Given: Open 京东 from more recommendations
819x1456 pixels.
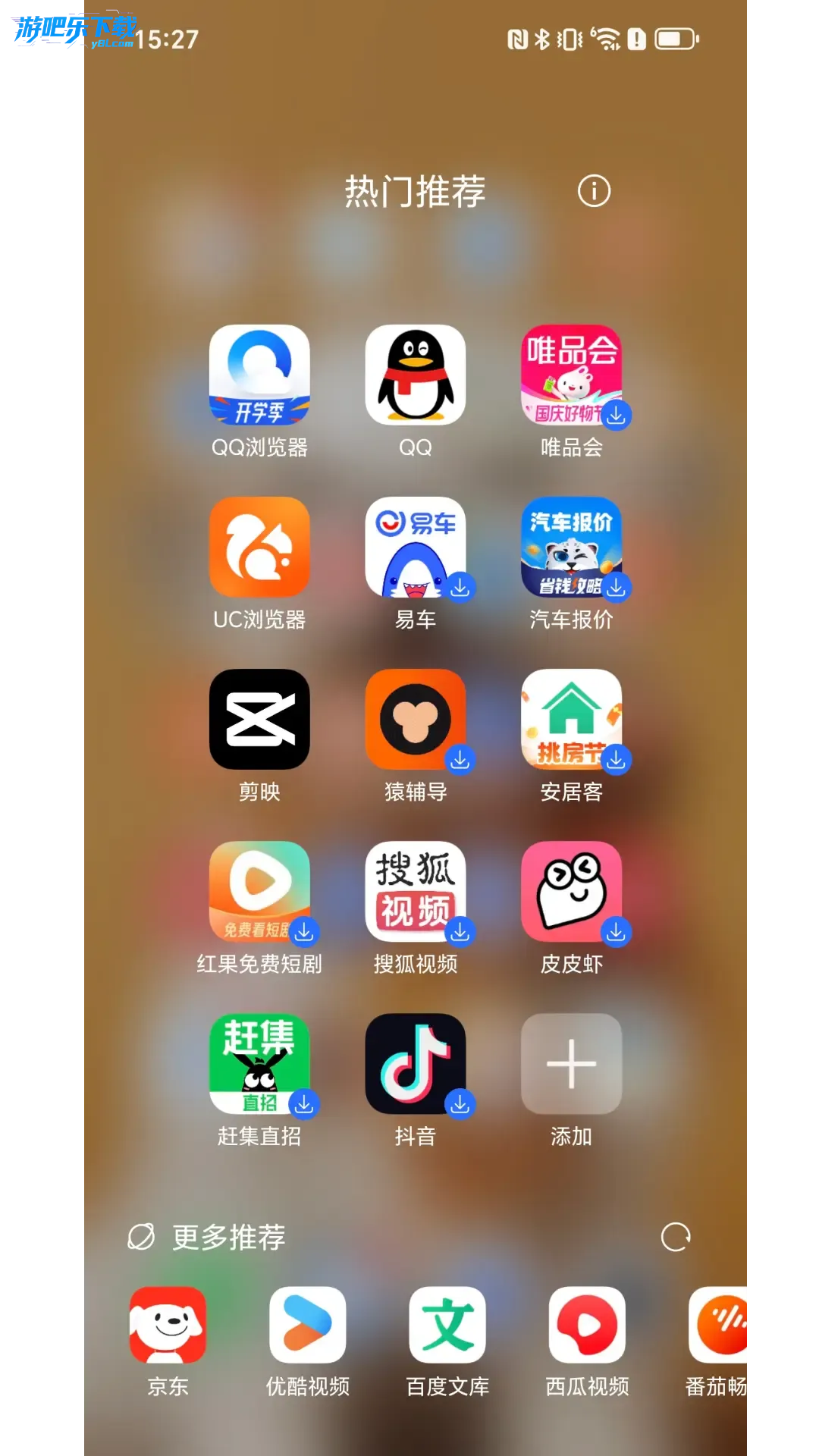Looking at the screenshot, I should tap(168, 1325).
